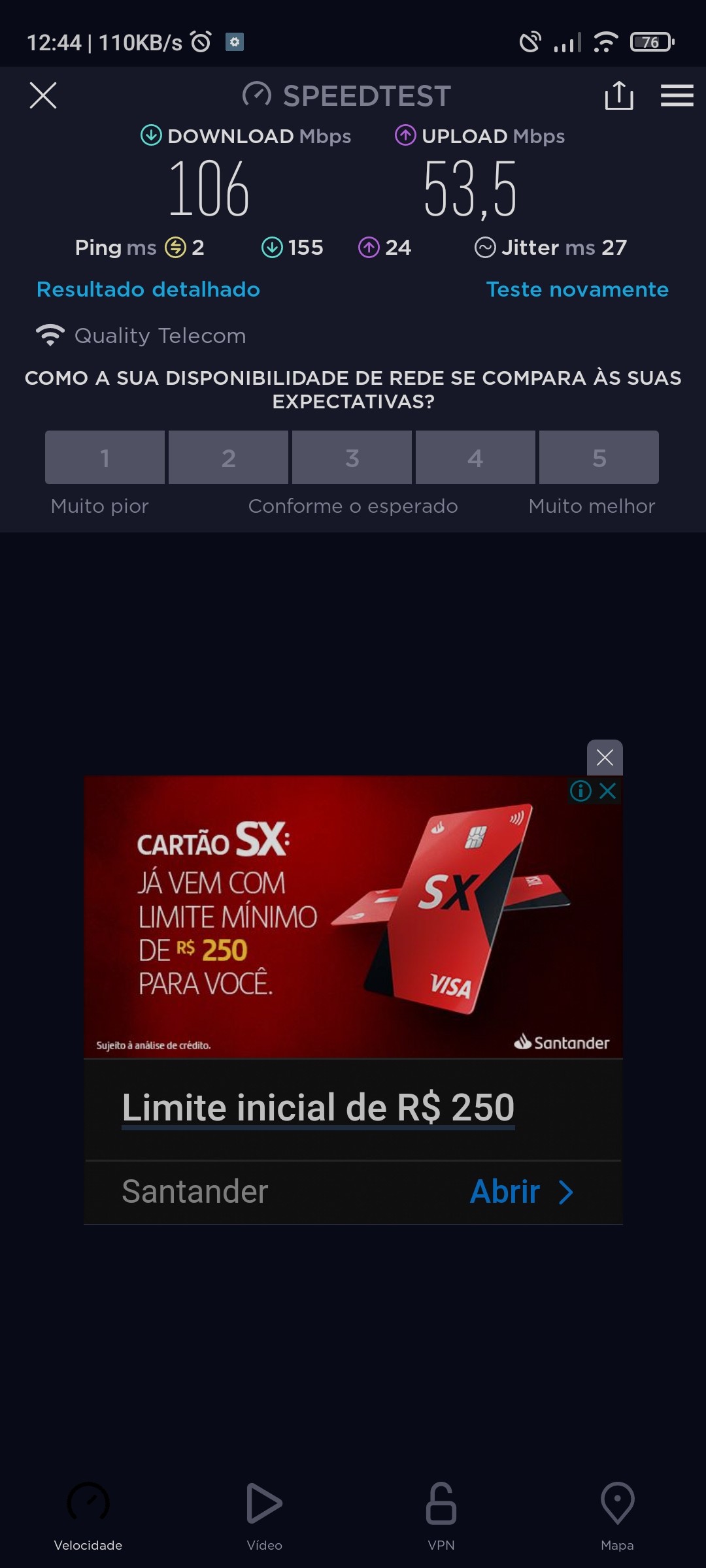Close the speed test results
This screenshot has height=1568, width=706.
click(x=43, y=95)
